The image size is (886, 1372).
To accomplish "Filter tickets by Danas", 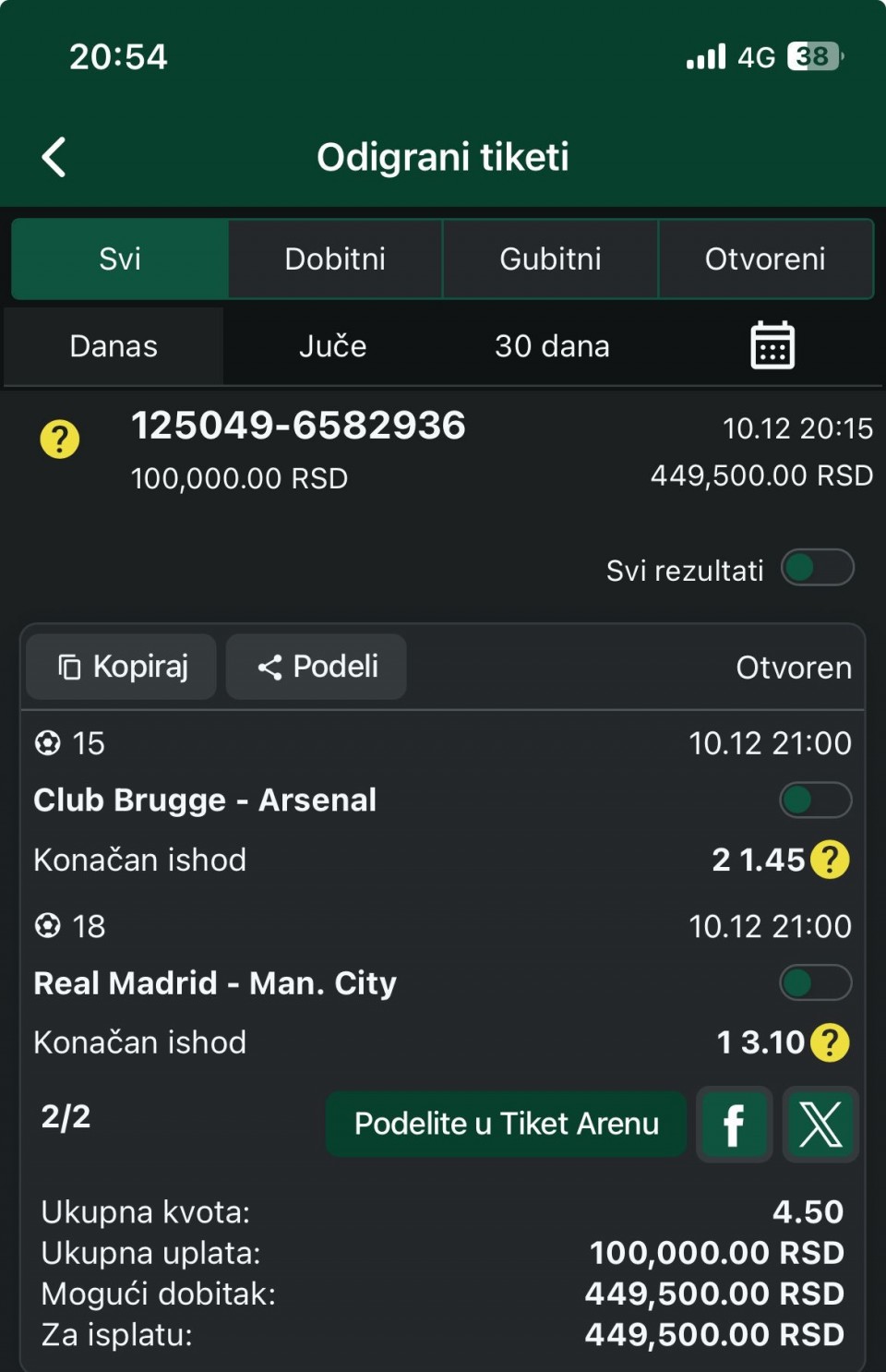I will click(x=114, y=346).
